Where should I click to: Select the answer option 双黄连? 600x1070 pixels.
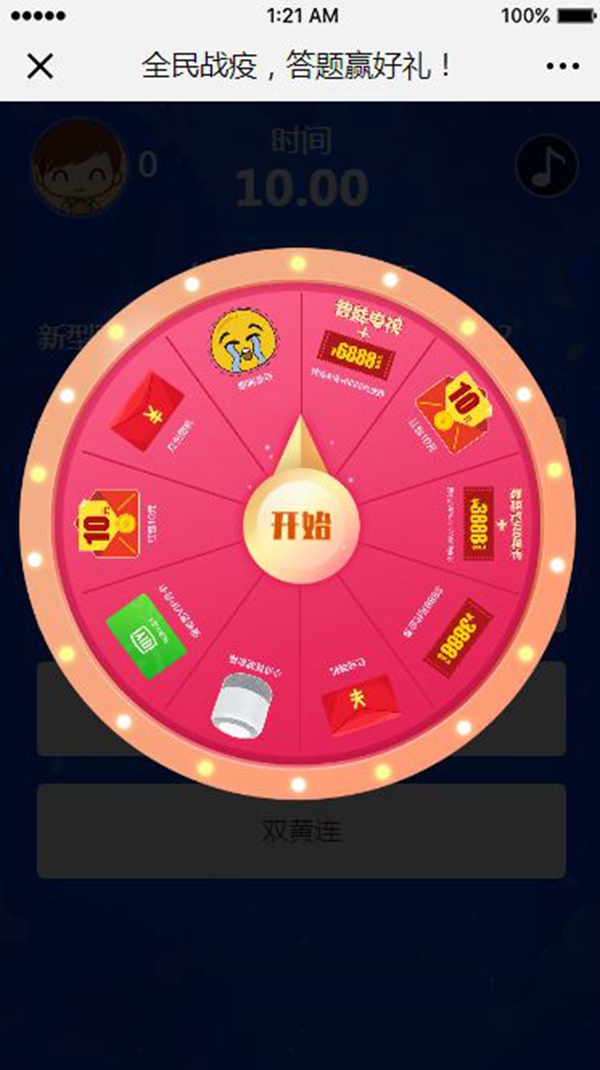(301, 831)
